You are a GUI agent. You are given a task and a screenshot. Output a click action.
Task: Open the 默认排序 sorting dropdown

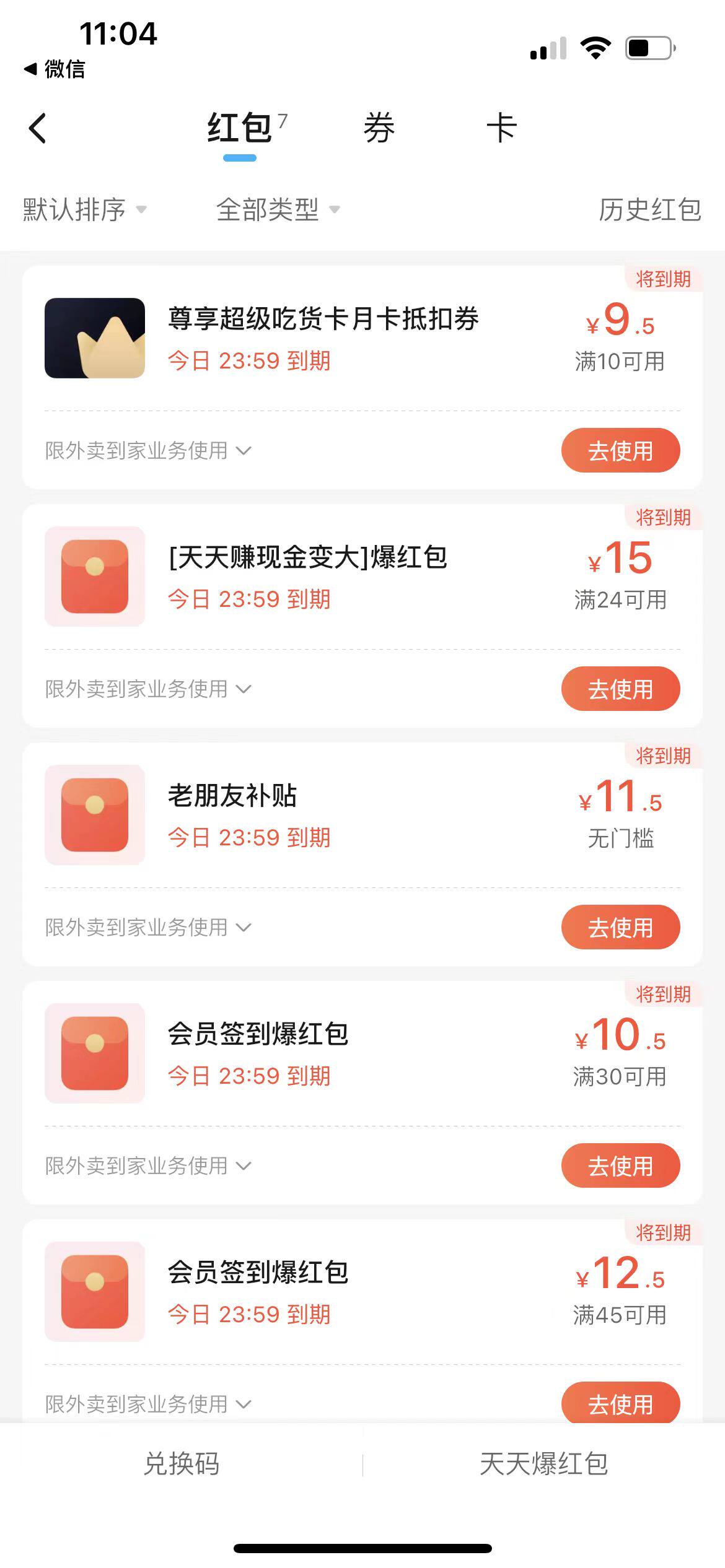pyautogui.click(x=85, y=209)
